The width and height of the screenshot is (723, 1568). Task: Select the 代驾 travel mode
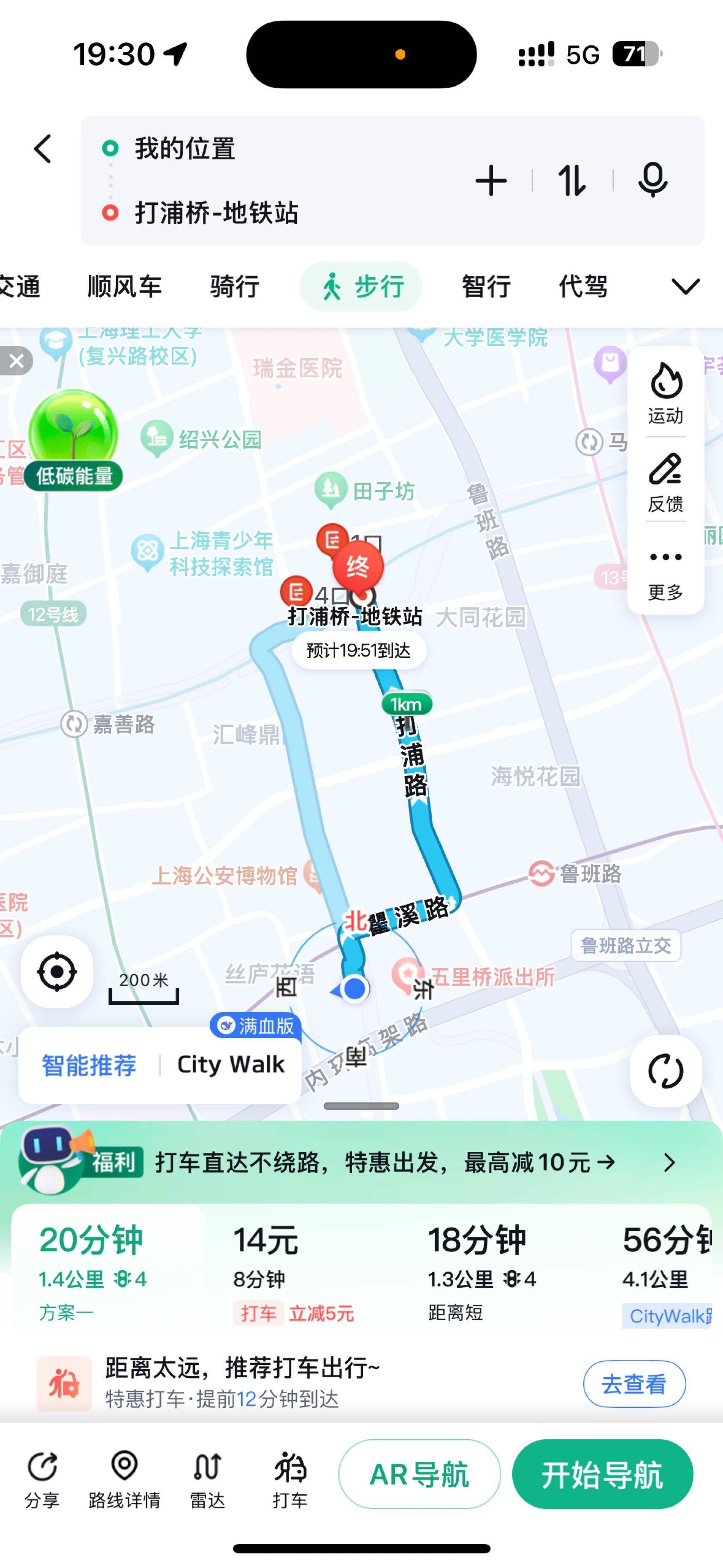coord(583,286)
